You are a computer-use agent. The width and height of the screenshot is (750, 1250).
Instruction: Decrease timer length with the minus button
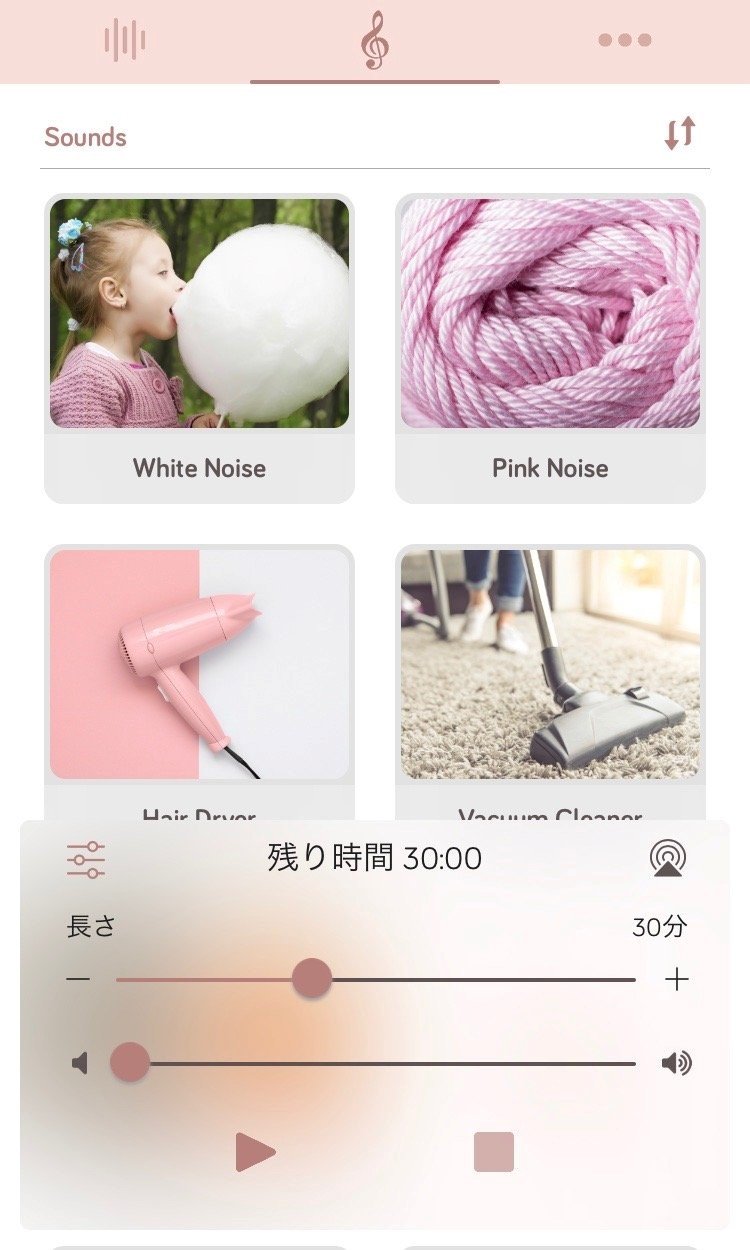(78, 979)
